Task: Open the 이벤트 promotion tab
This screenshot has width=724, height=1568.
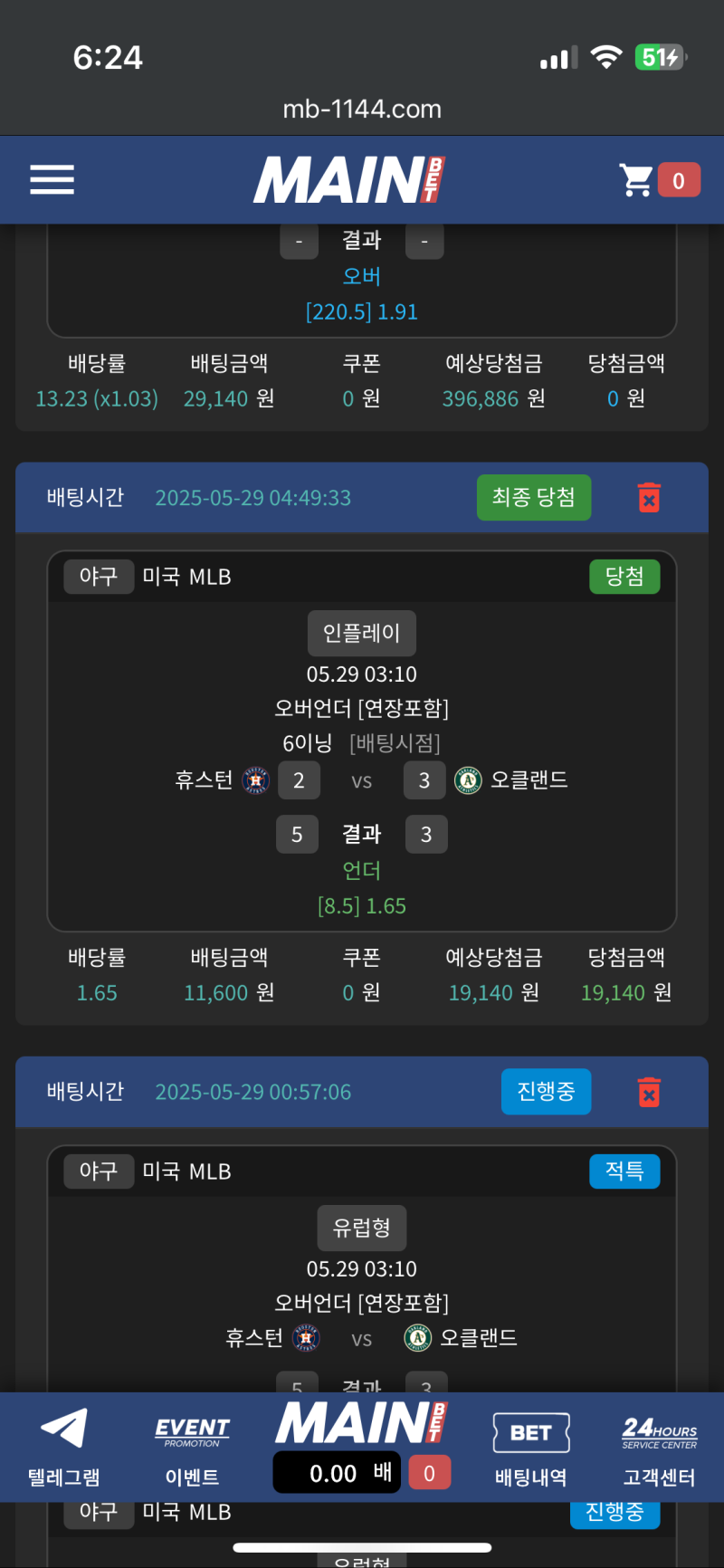Action: (x=192, y=1447)
